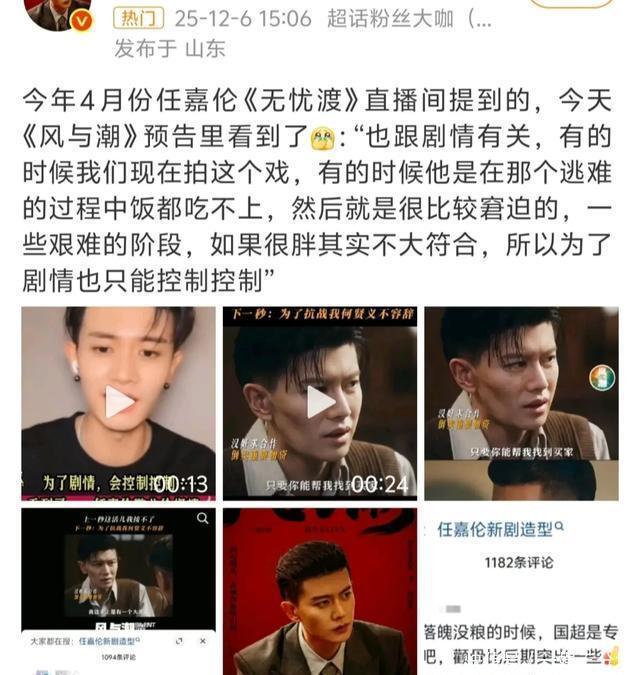Open the third image with '只要你能帮我找到买家' subtitle
The width and height of the screenshot is (640, 675).
click(521, 402)
